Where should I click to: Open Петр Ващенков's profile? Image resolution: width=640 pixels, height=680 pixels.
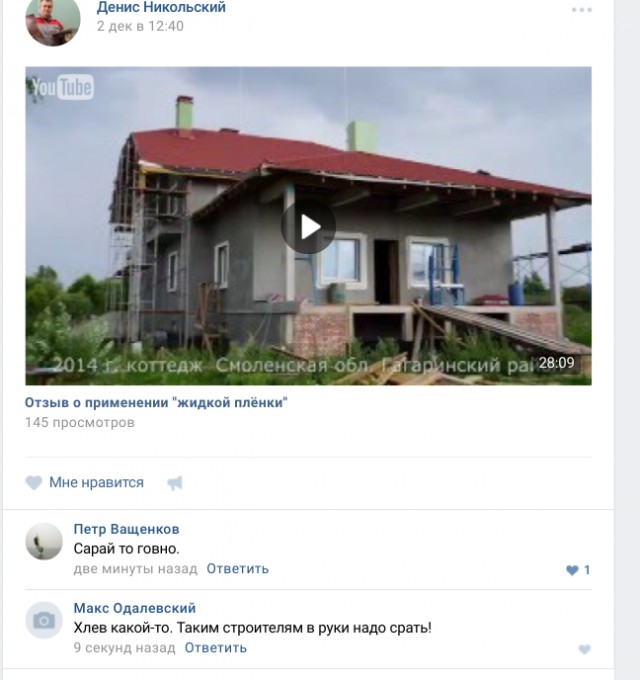tap(126, 529)
